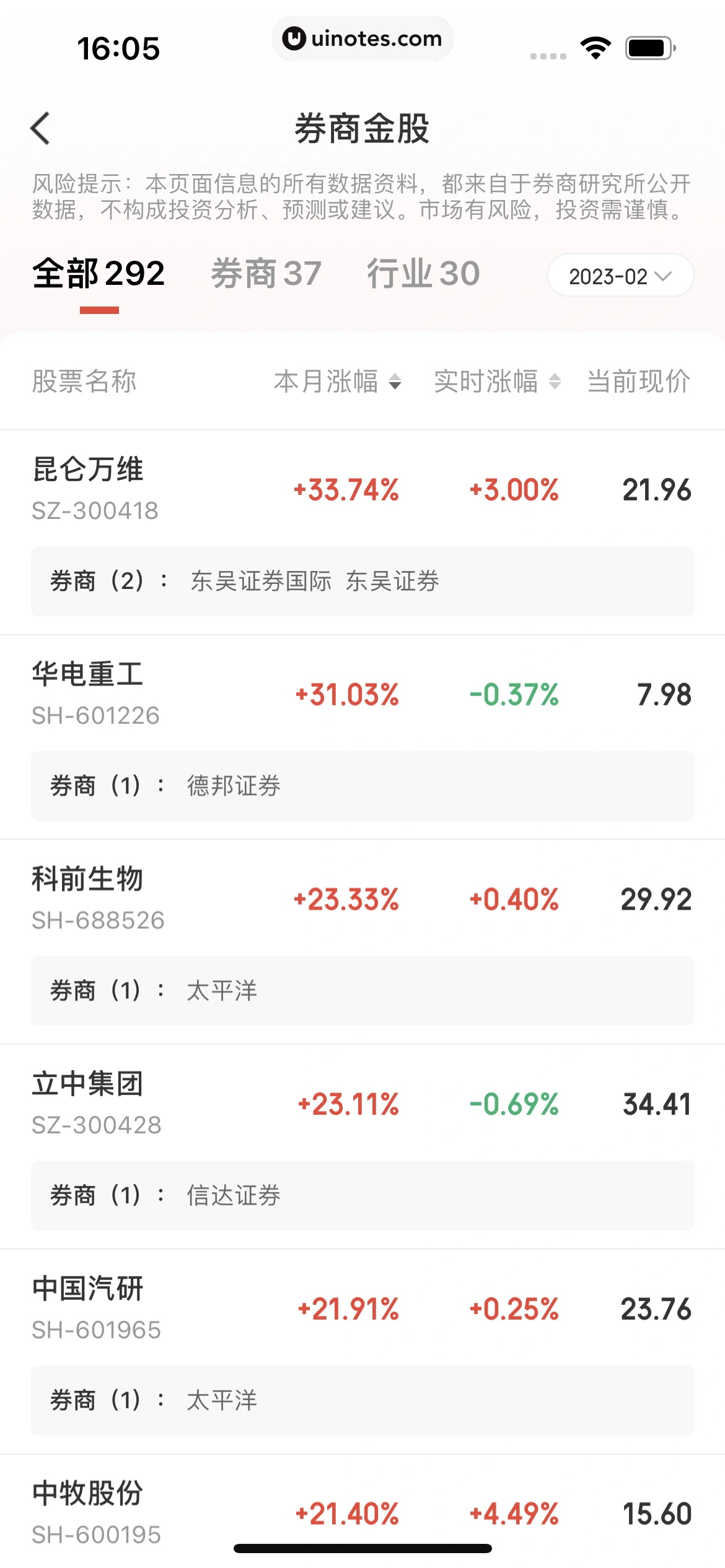Switch to the 行业 30 tab
Viewport: 725px width, 1568px height.
(x=423, y=274)
